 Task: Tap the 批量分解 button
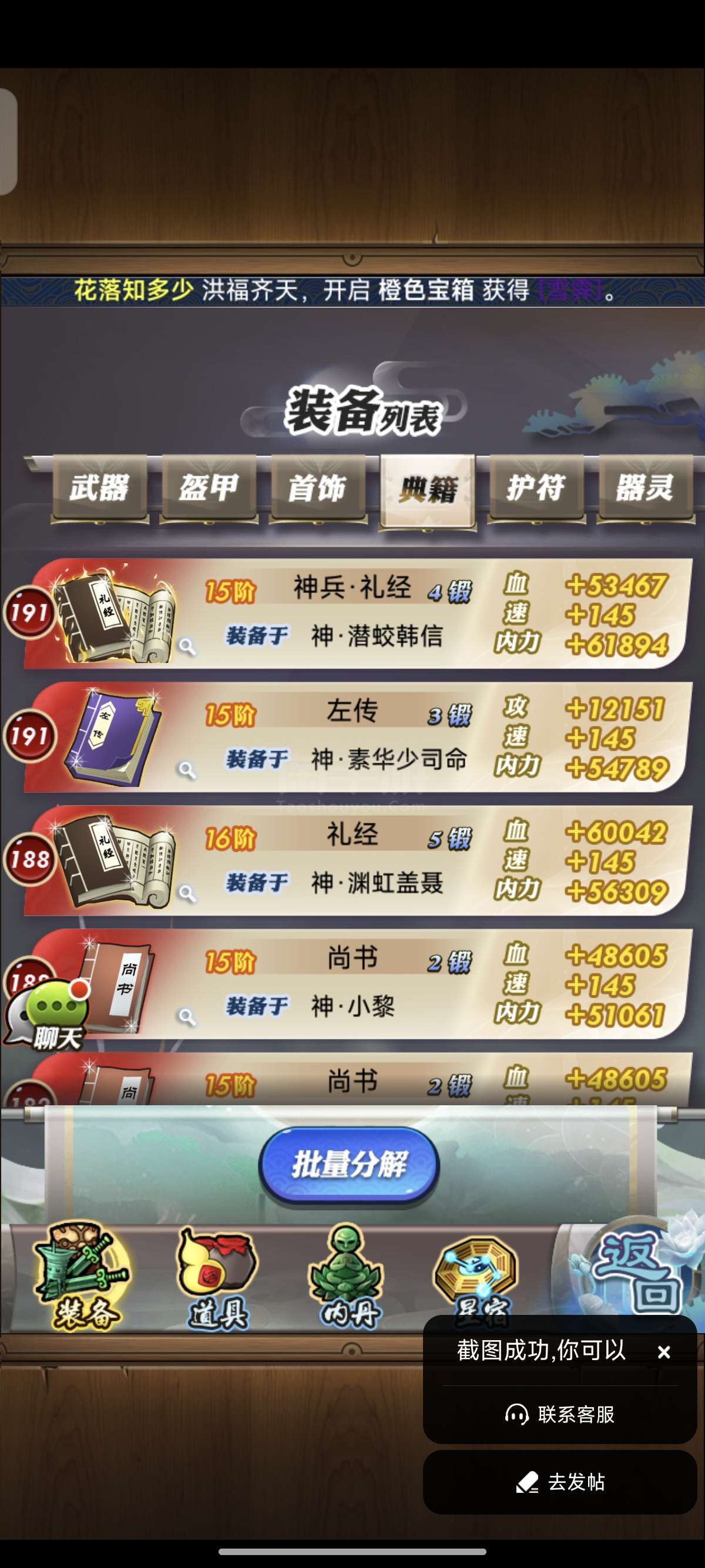[x=349, y=1165]
